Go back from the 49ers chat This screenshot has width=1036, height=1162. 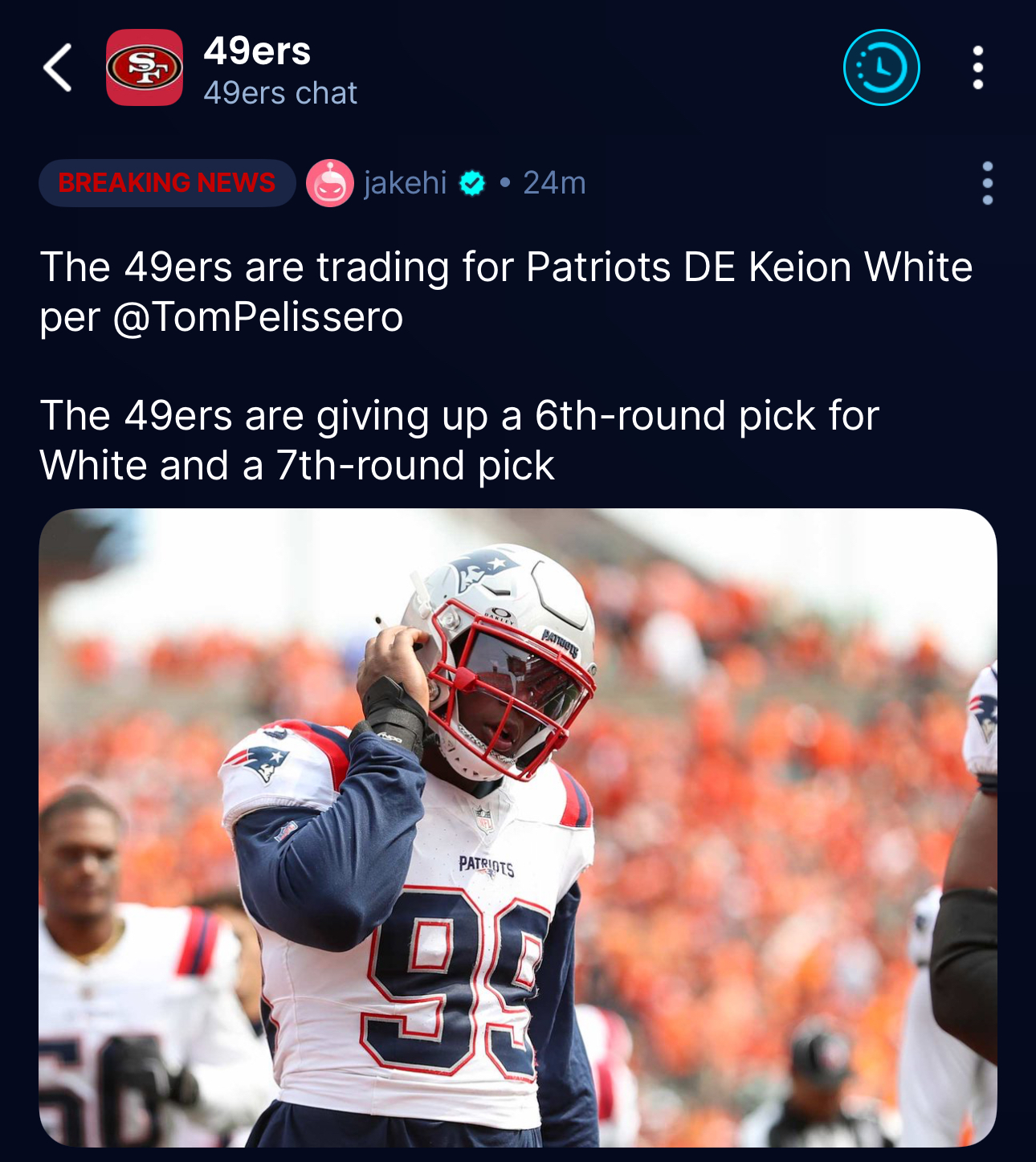click(x=58, y=68)
